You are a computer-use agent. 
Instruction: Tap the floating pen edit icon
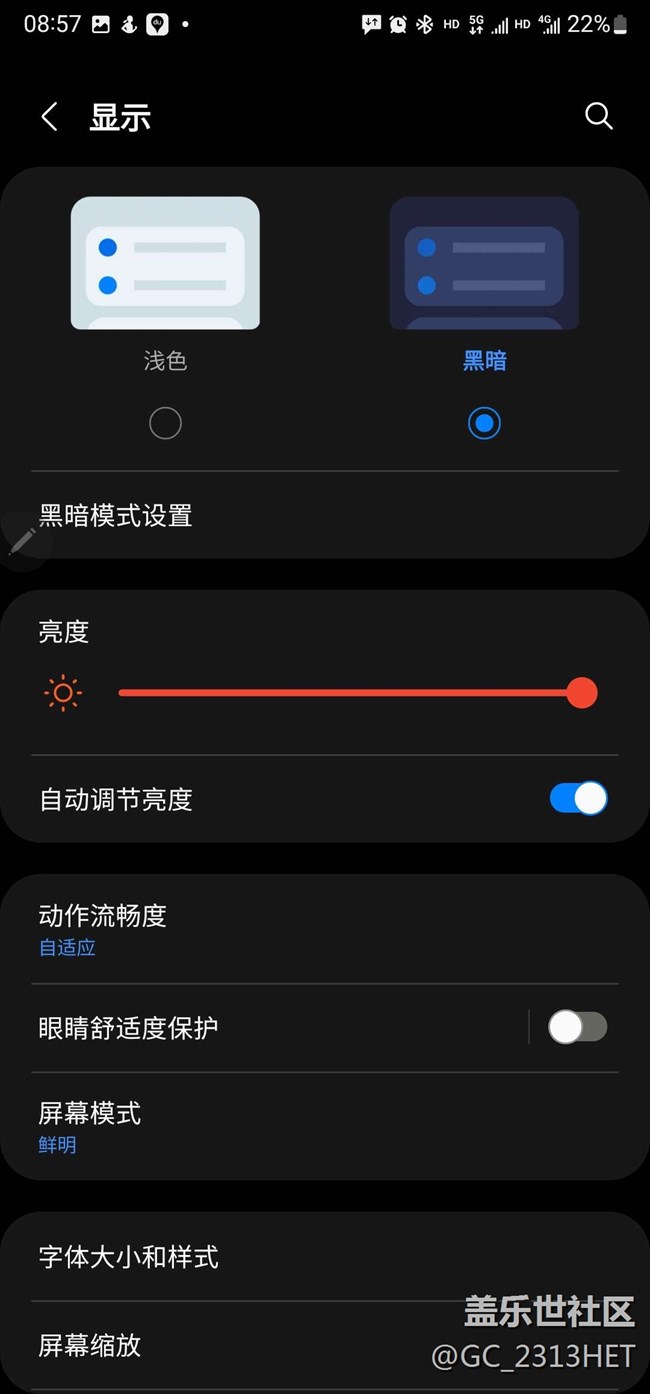(22, 541)
